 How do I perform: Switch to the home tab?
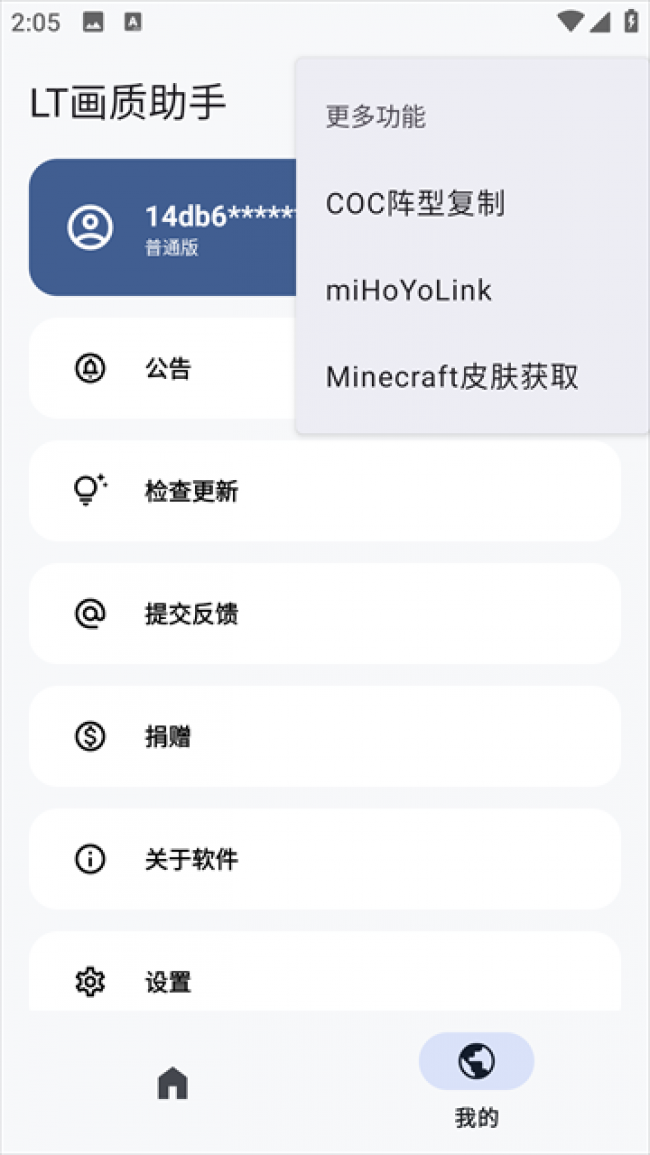[x=172, y=1082]
